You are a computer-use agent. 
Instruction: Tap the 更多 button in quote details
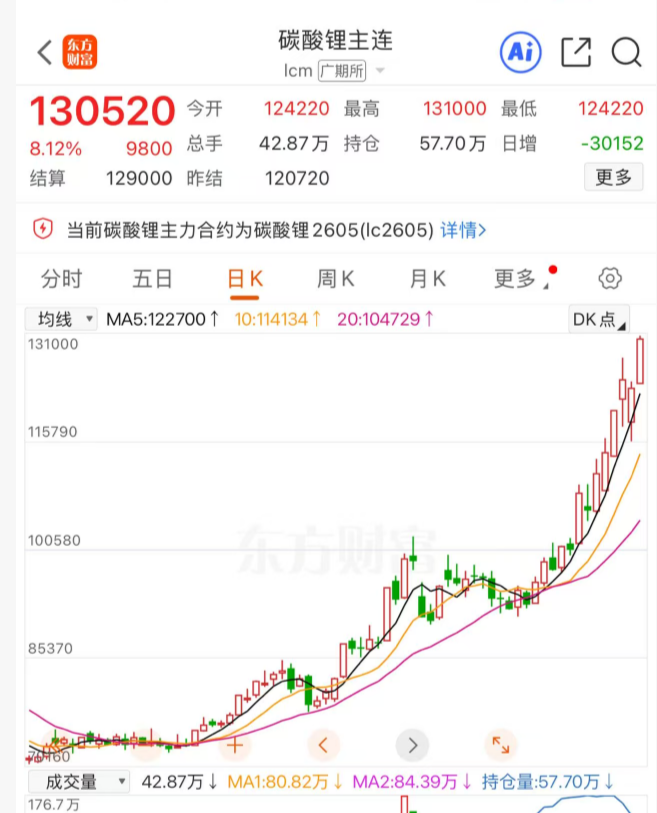tap(612, 177)
